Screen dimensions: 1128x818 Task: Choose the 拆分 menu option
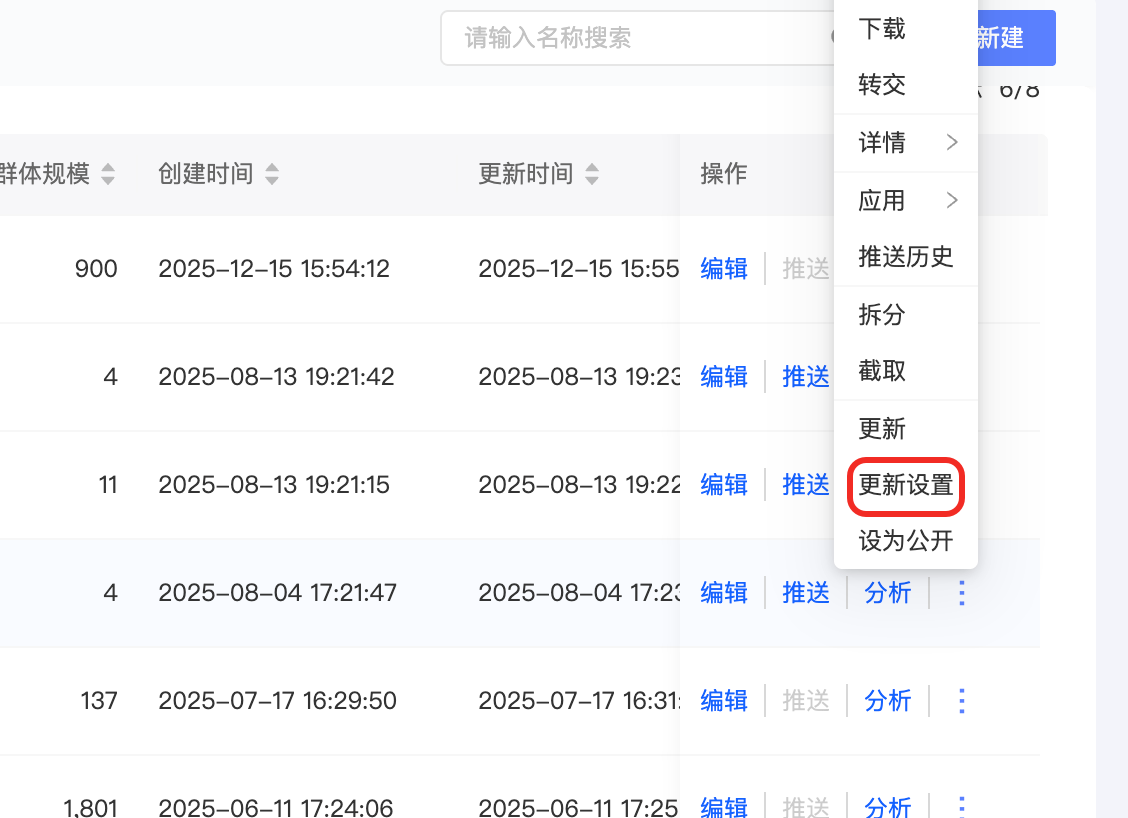pos(882,315)
